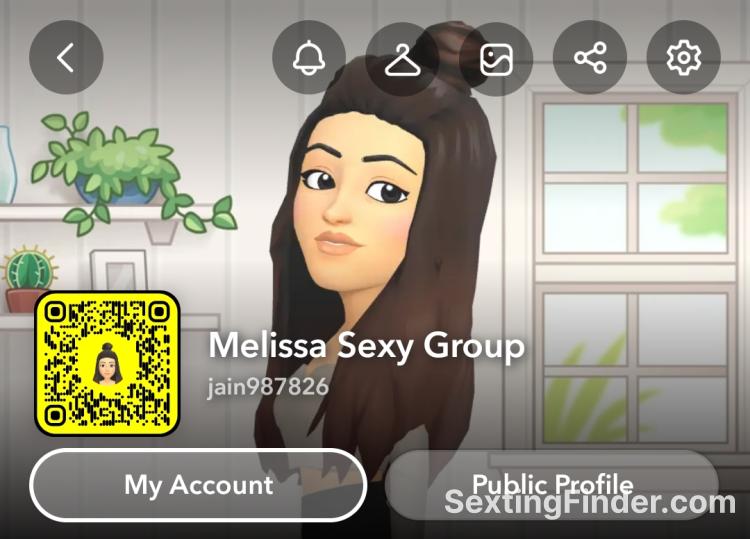This screenshot has width=750, height=539.
Task: Change avatar outfit via hanger icon
Action: click(x=402, y=58)
